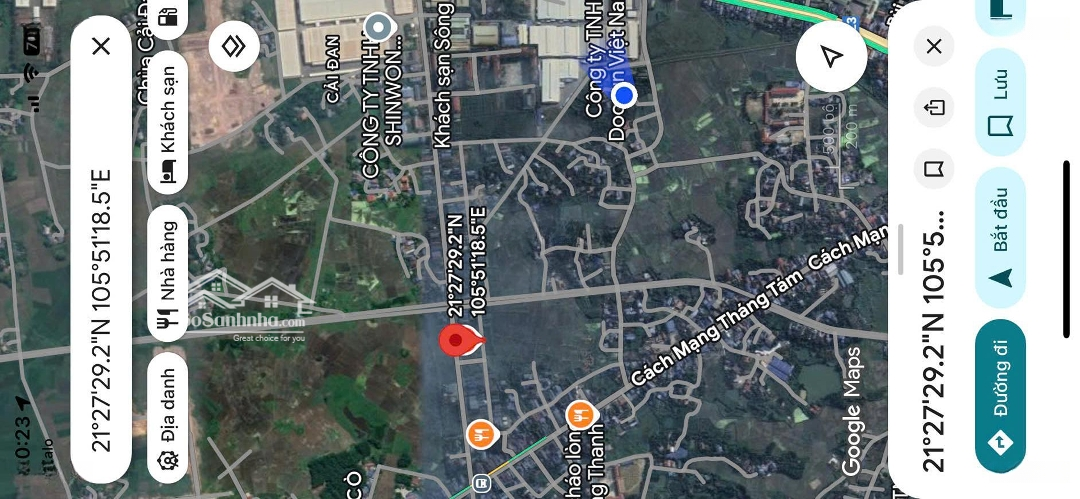
Task: Select the red dropped pin marker
Action: (457, 341)
